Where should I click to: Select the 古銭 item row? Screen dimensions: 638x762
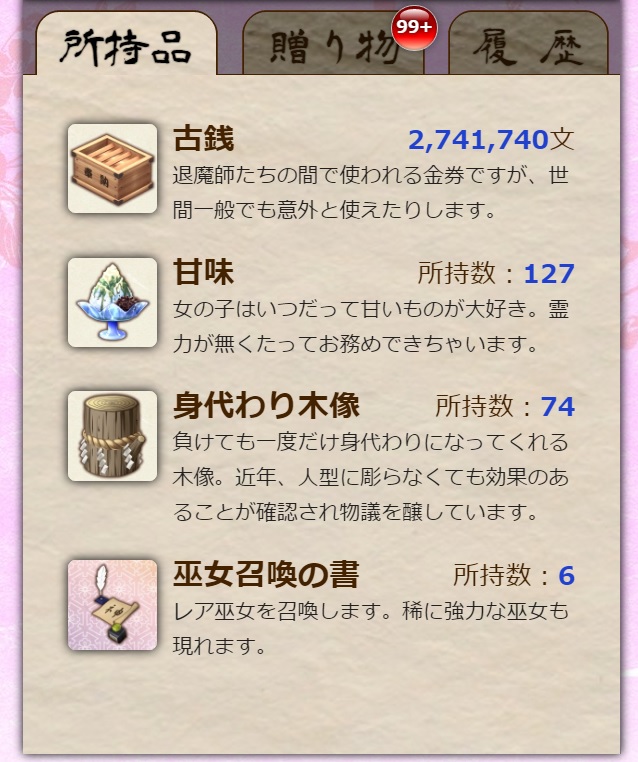[x=320, y=170]
